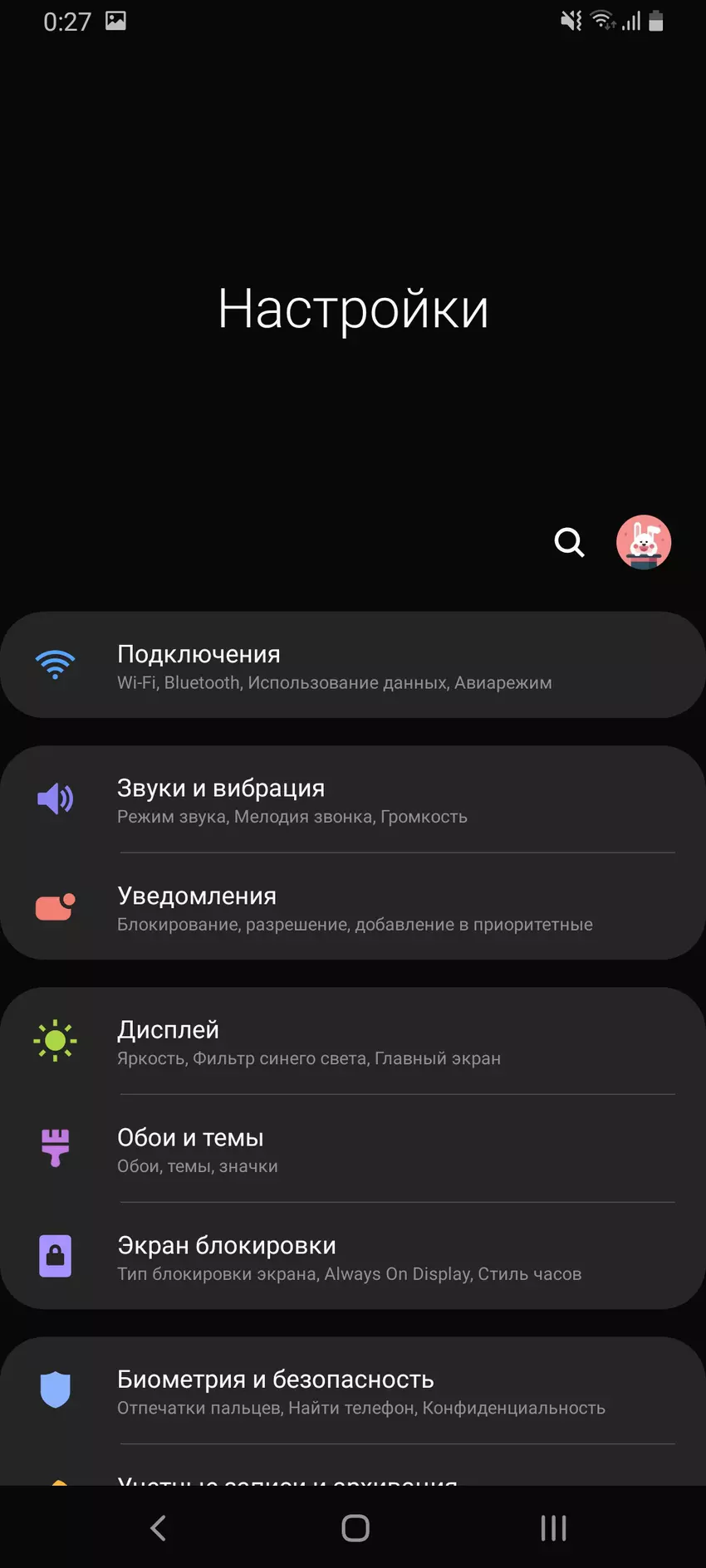Open Биометрия и безопасность
706x1568 pixels.
point(353,1391)
